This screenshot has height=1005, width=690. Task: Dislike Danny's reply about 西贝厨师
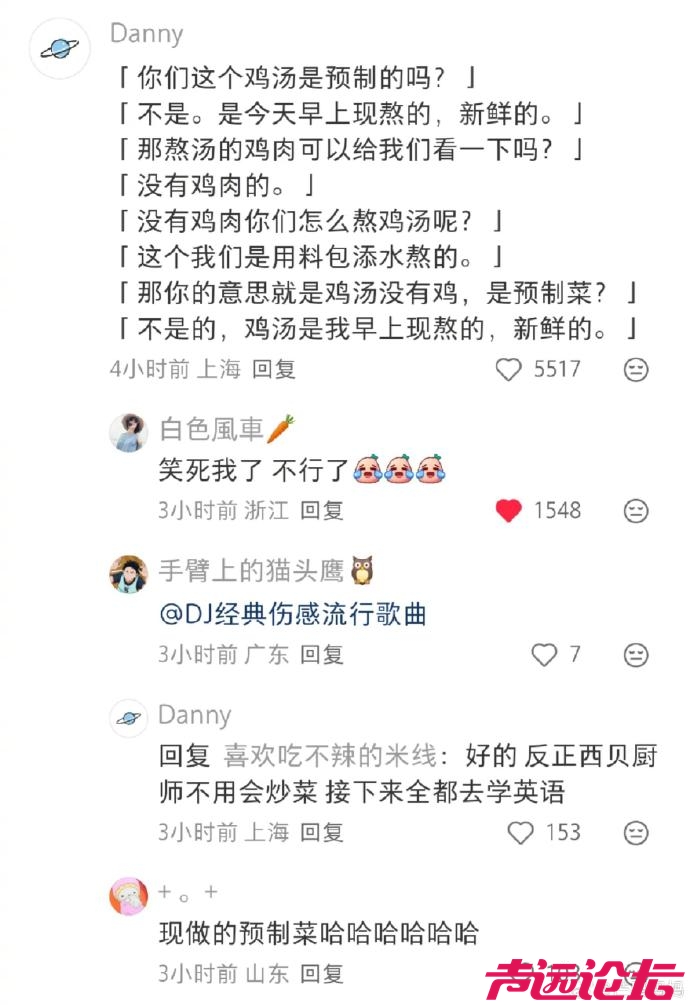(x=635, y=832)
